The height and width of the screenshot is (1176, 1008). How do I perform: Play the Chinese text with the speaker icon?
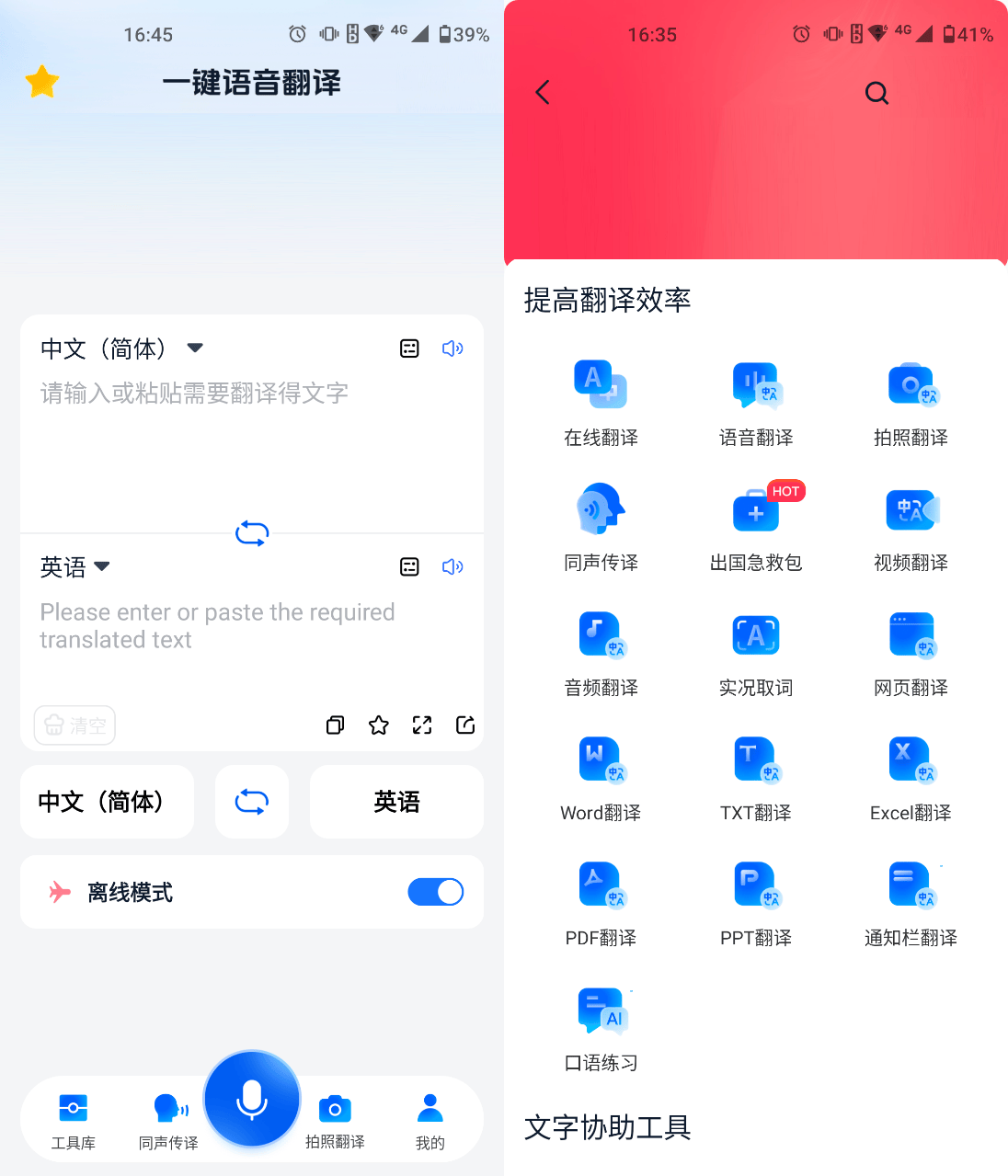point(452,348)
